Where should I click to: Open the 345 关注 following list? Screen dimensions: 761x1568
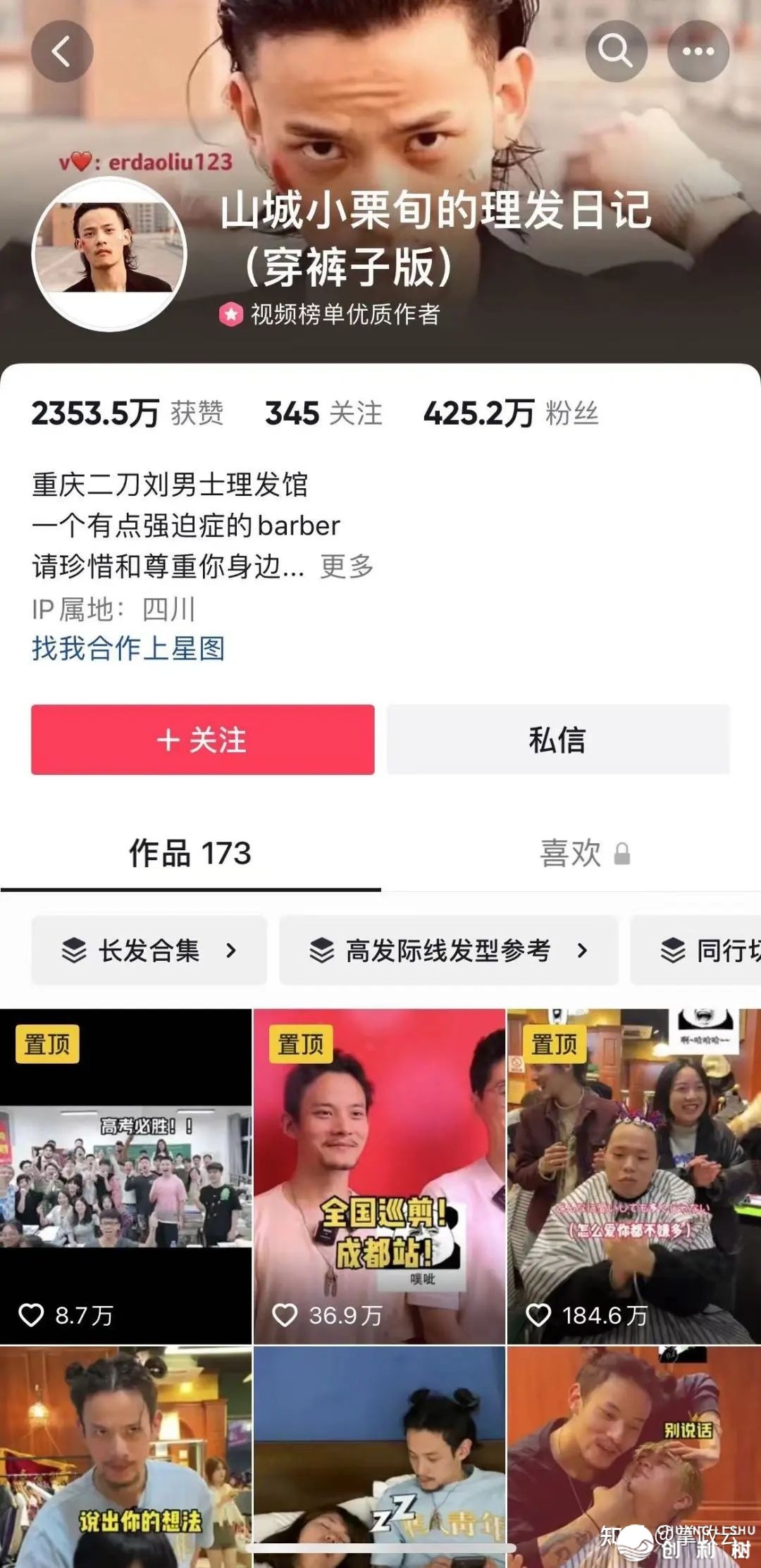[x=323, y=413]
